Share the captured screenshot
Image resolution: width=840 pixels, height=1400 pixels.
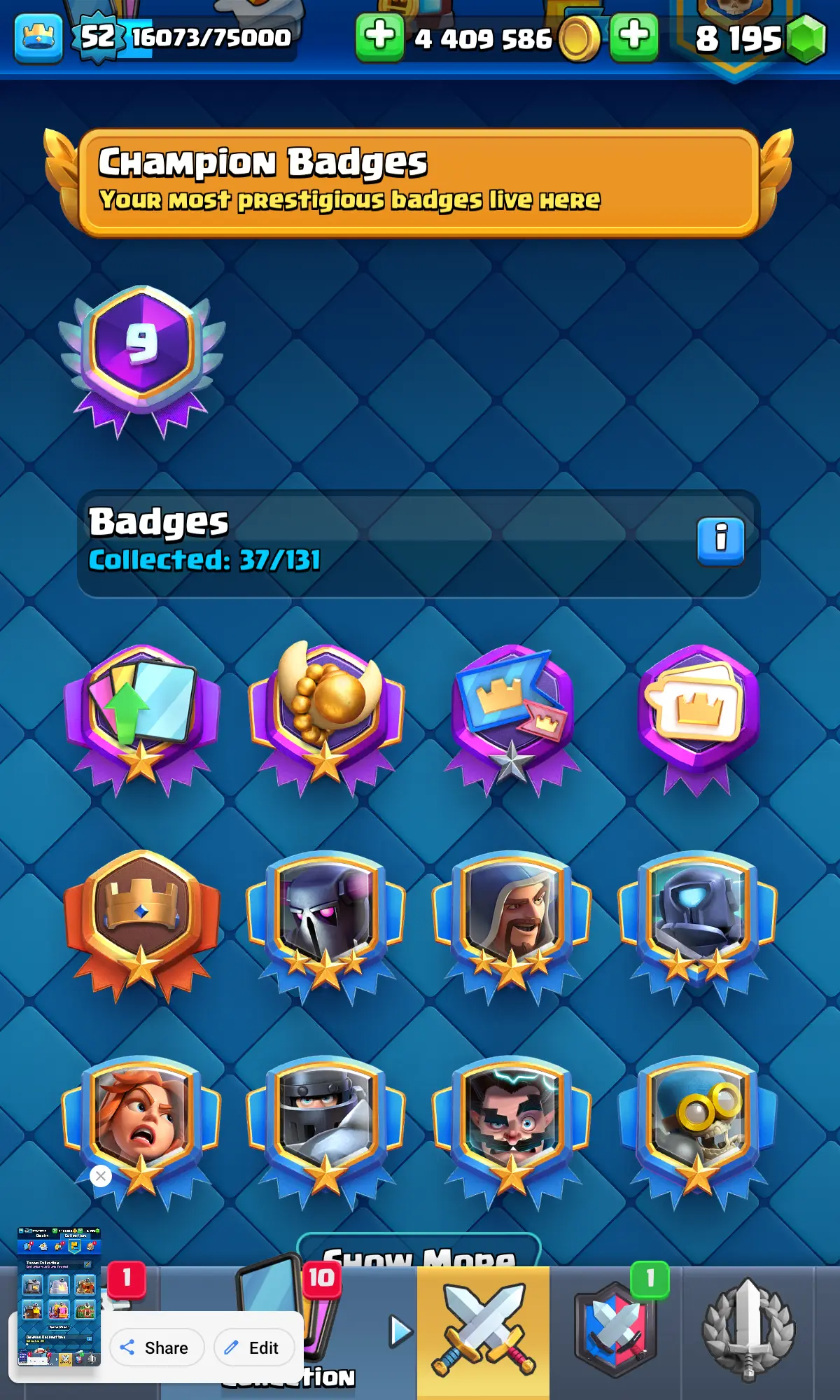(156, 1347)
